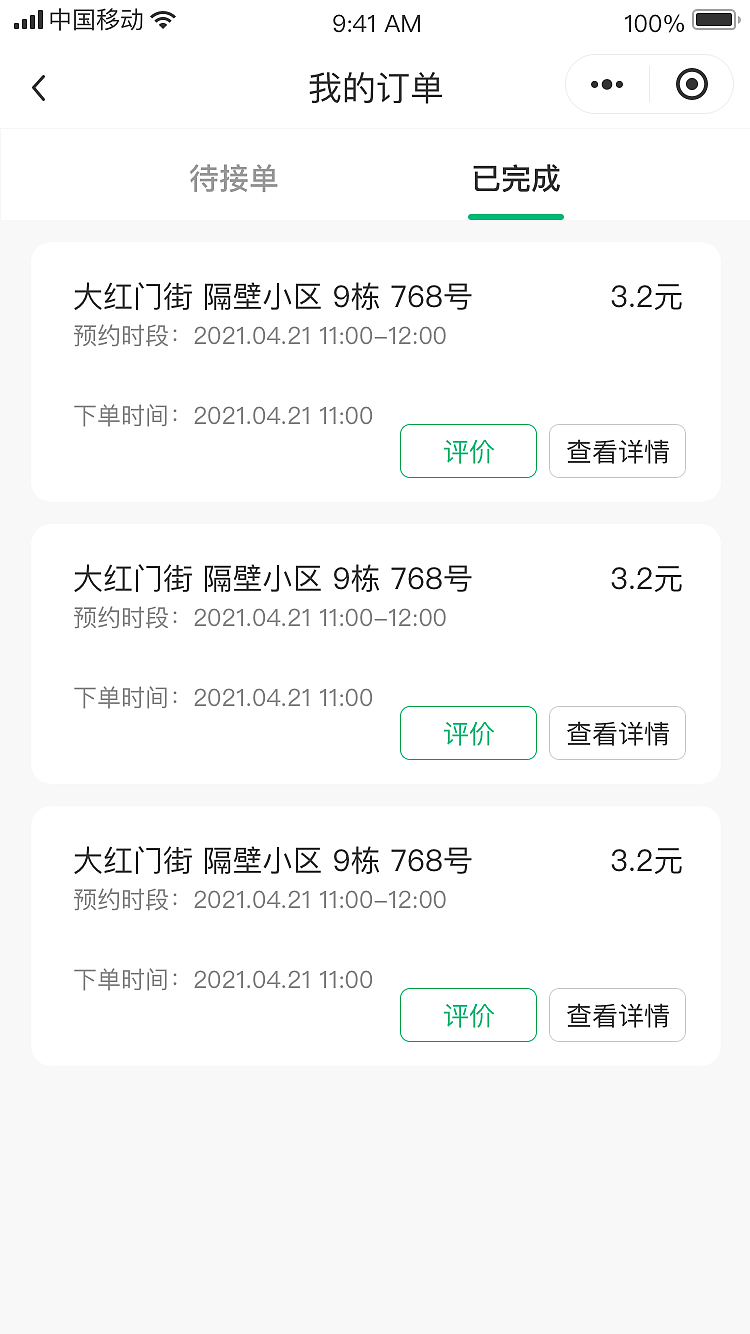Switch to the 待接单 tab

[x=234, y=180]
